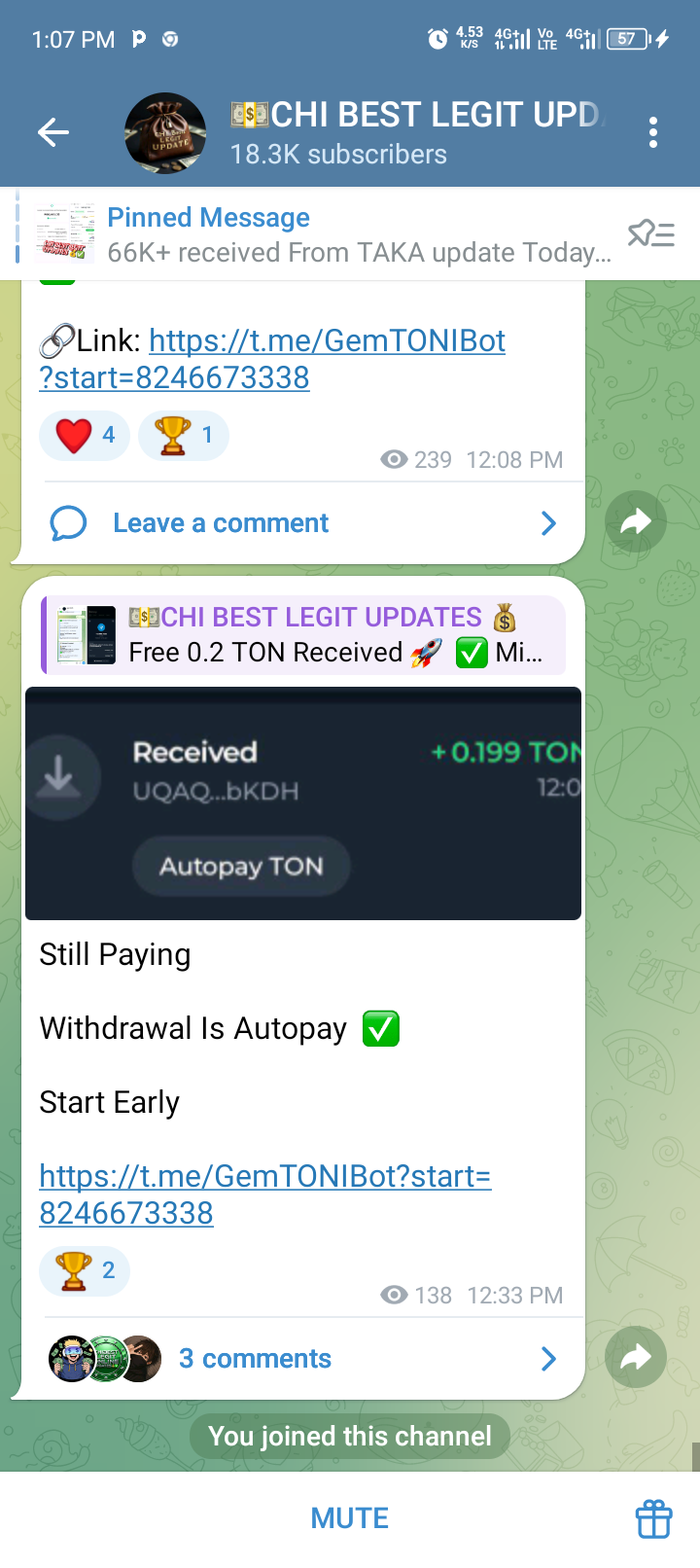Viewport: 700px width, 1568px height.
Task: Share the 12:33 PM post via arrow
Action: [635, 1357]
